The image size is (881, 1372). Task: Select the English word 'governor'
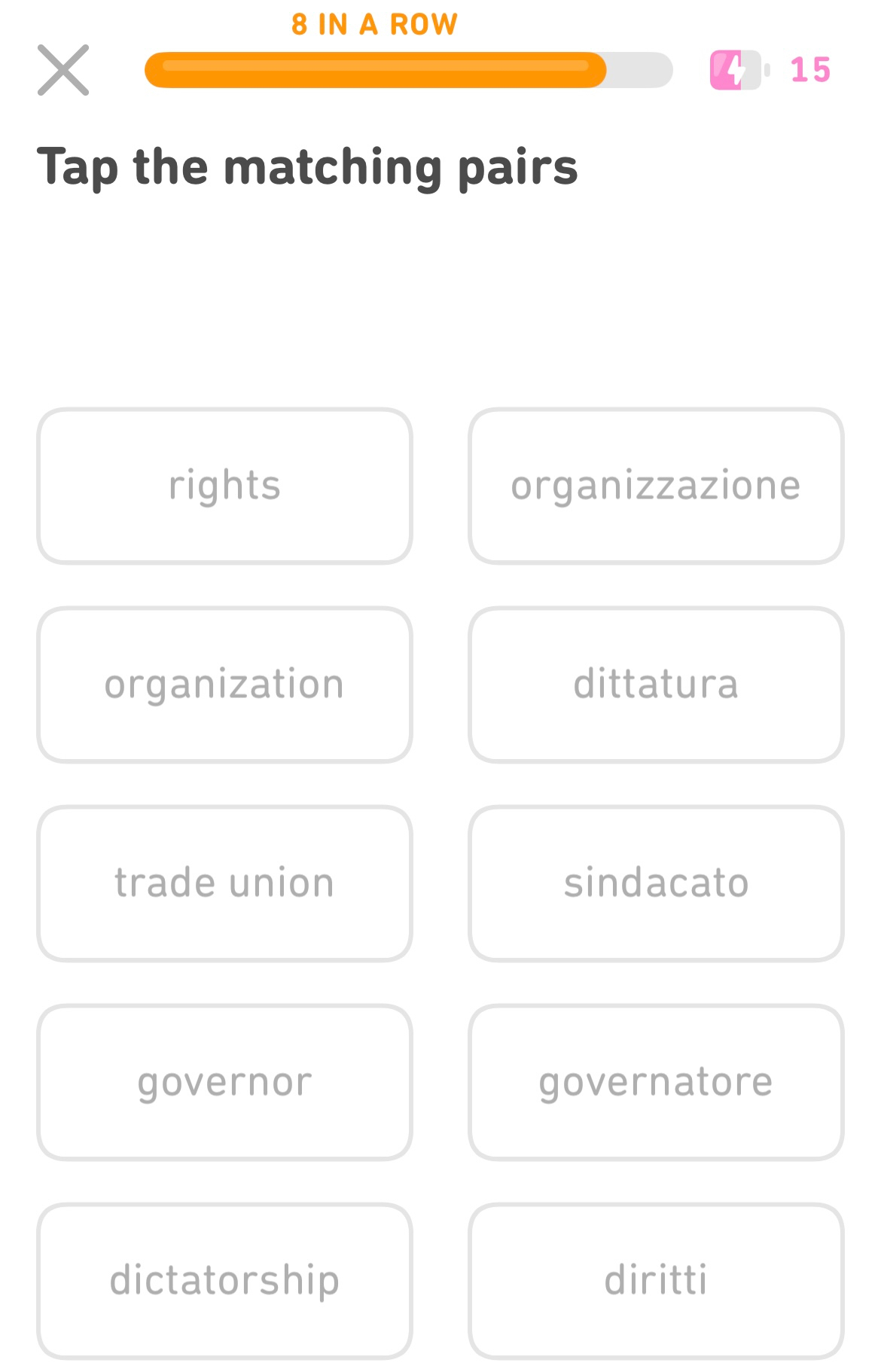pyautogui.click(x=224, y=1082)
